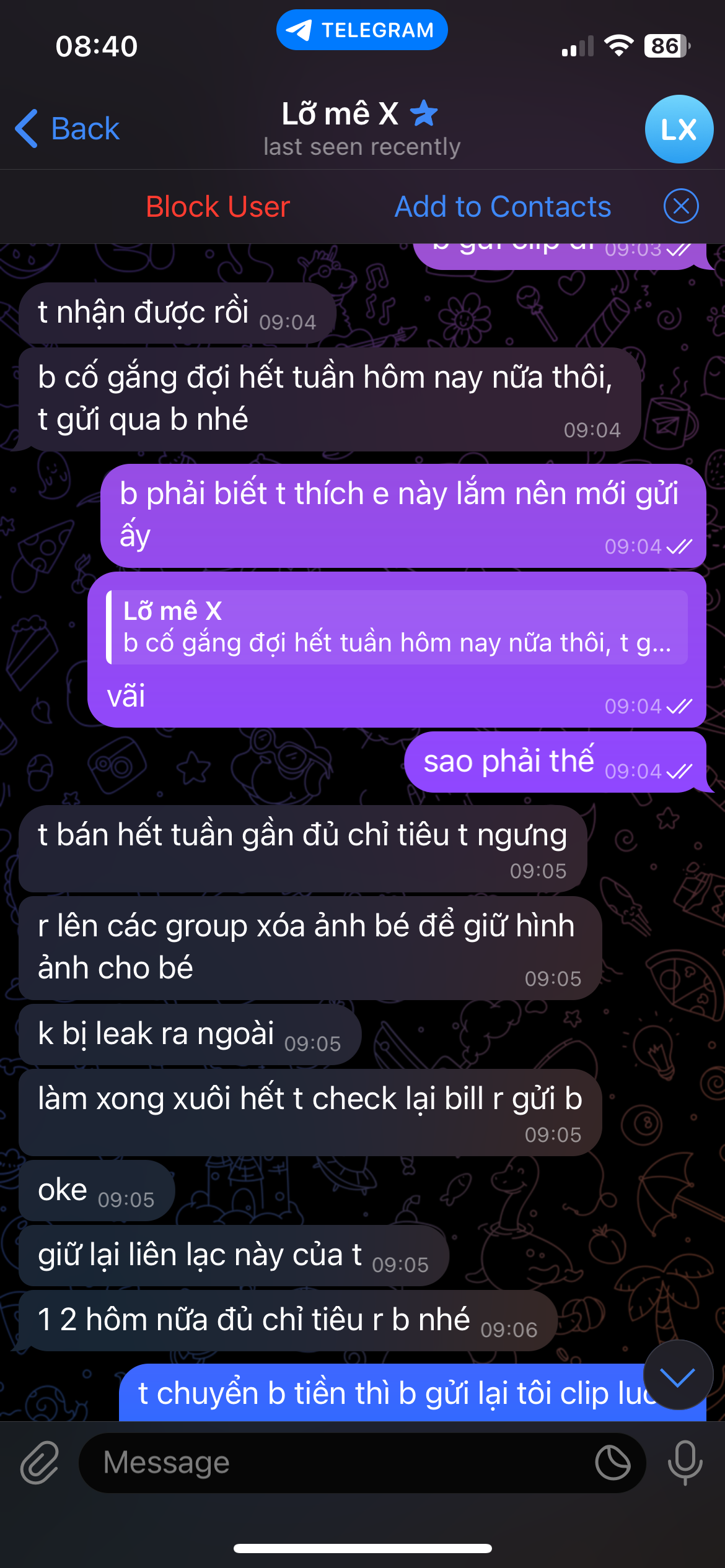Go back to the chat list
Screen dimensions: 725x1568
pyautogui.click(x=67, y=129)
